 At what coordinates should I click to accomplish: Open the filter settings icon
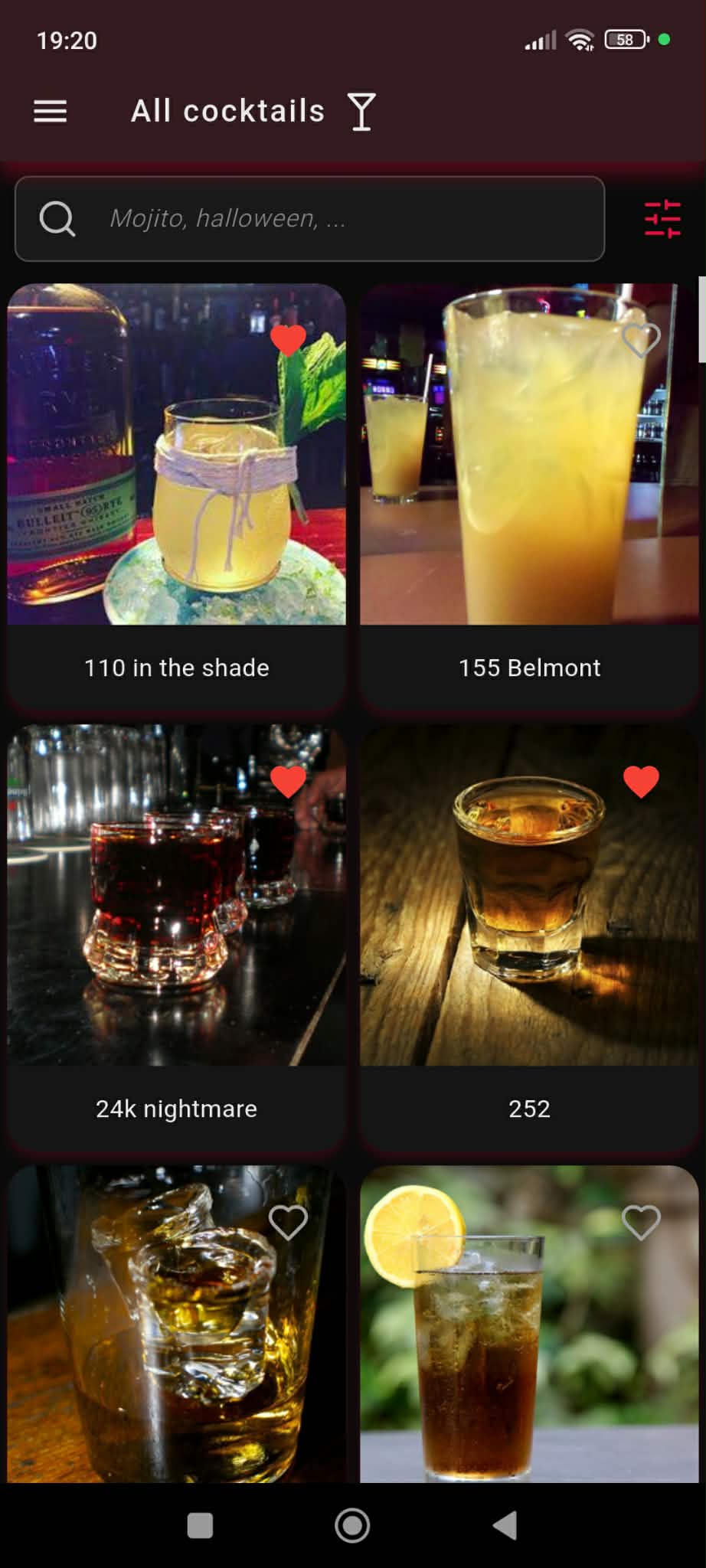click(x=662, y=219)
